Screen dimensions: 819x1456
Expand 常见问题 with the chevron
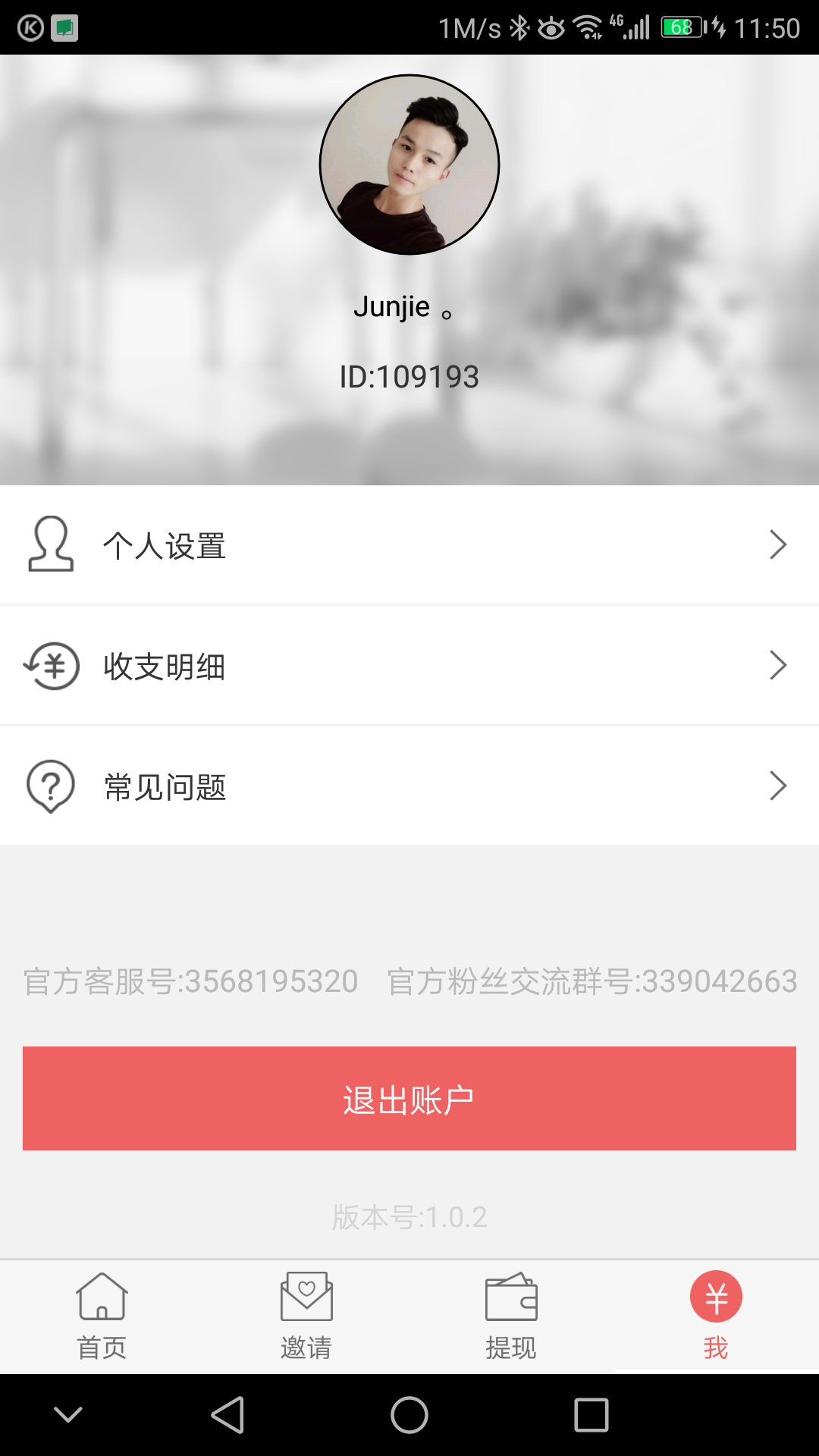click(778, 786)
